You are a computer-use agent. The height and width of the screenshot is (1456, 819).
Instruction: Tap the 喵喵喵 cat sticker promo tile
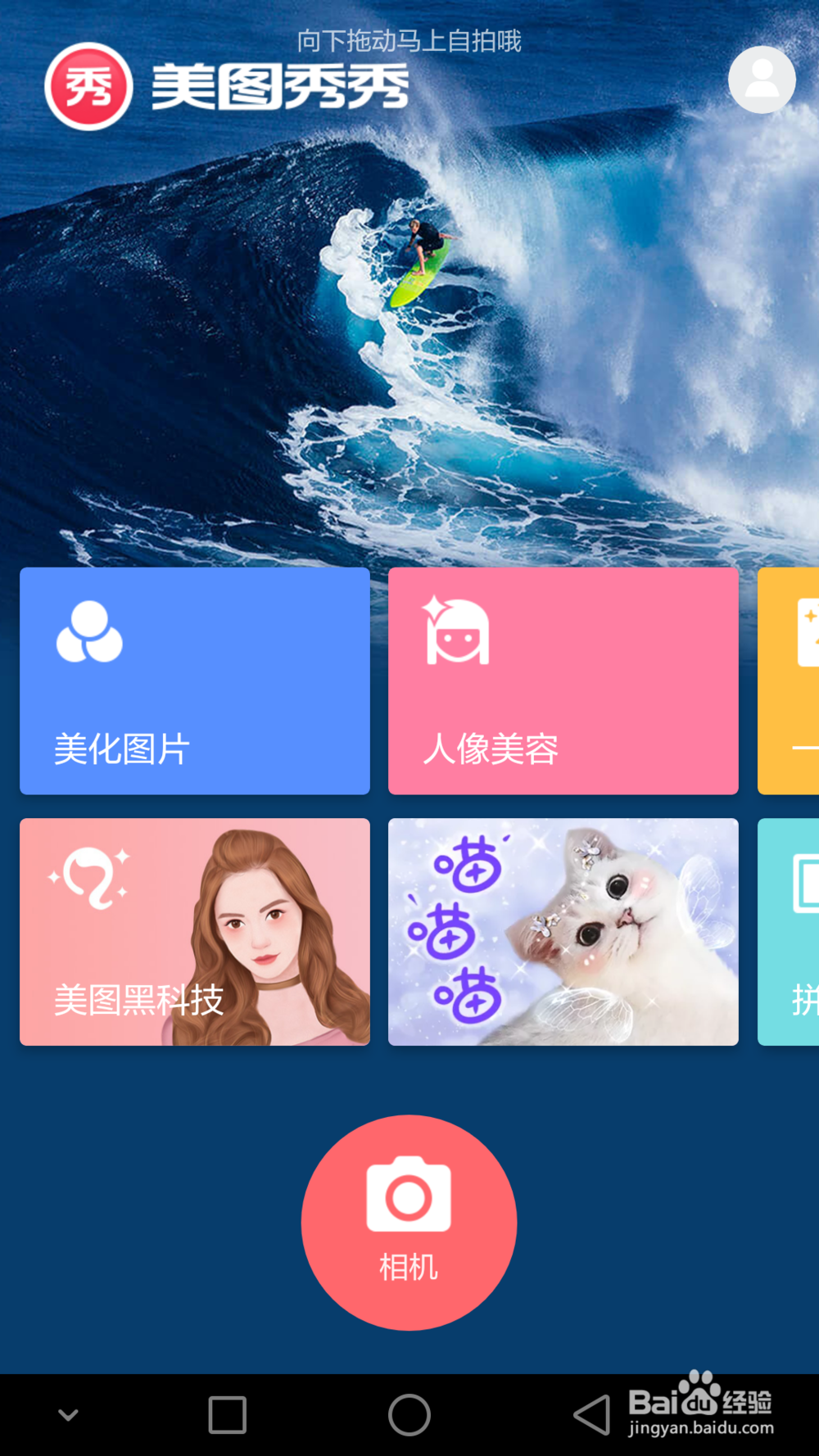tap(563, 933)
